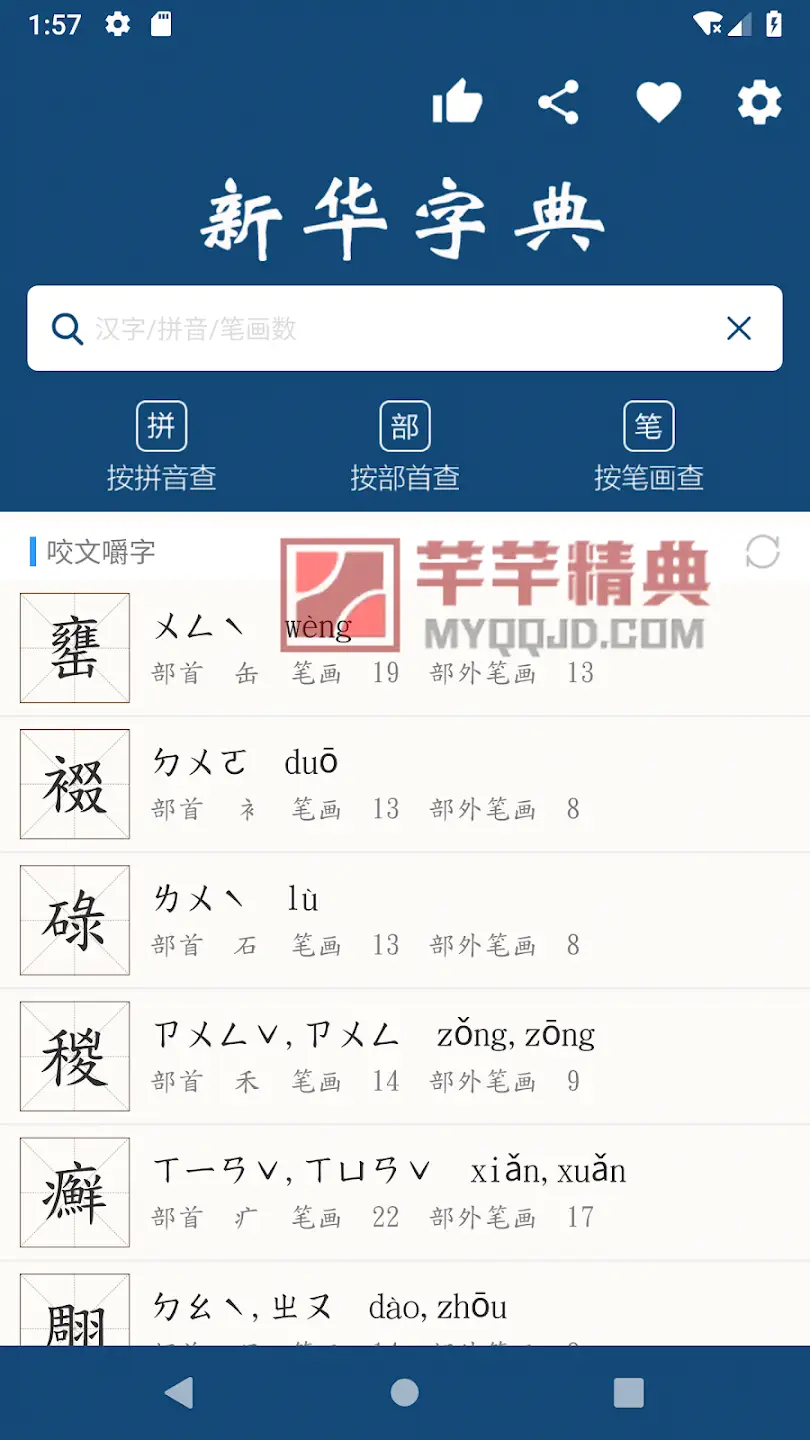The image size is (810, 1440).
Task: Clear the search box with X
Action: (739, 329)
